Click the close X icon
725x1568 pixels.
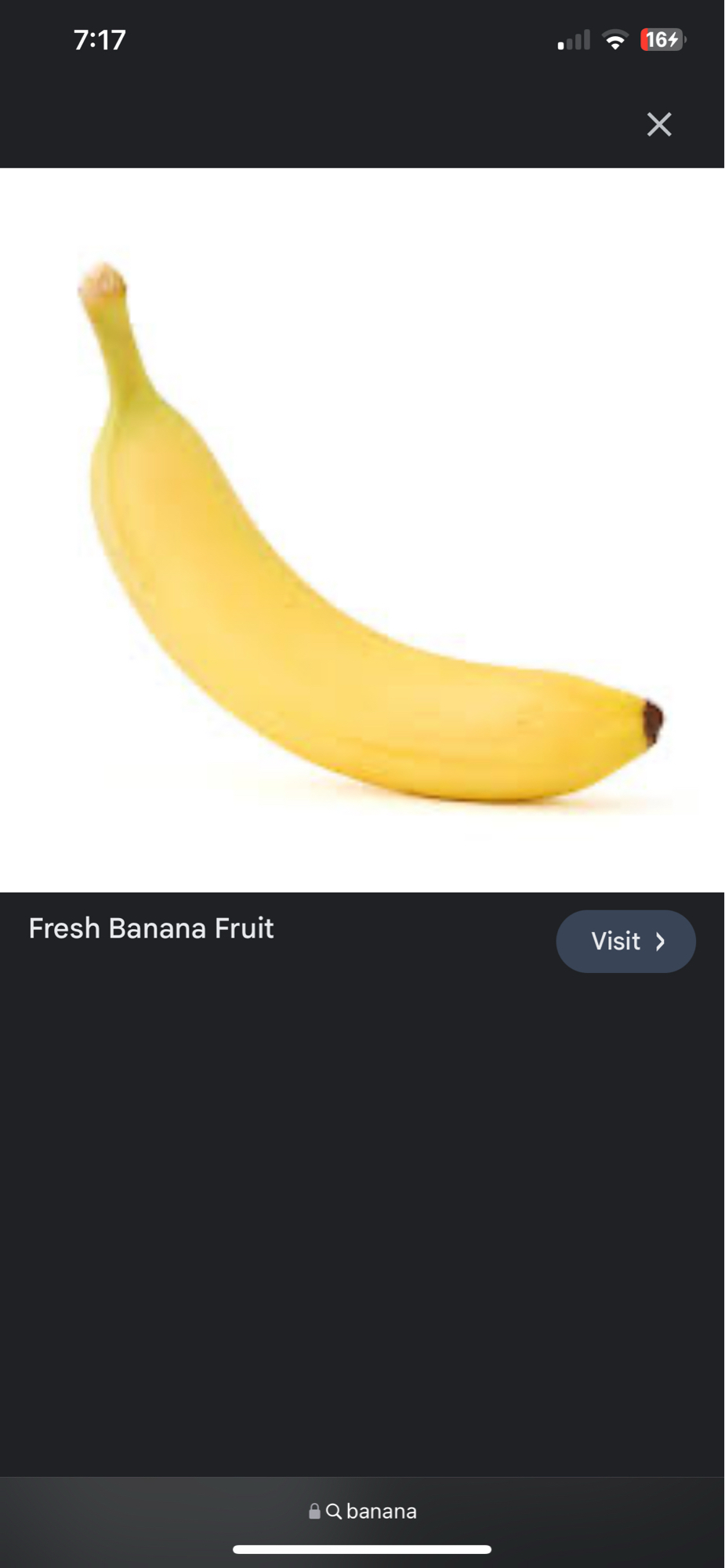[658, 124]
